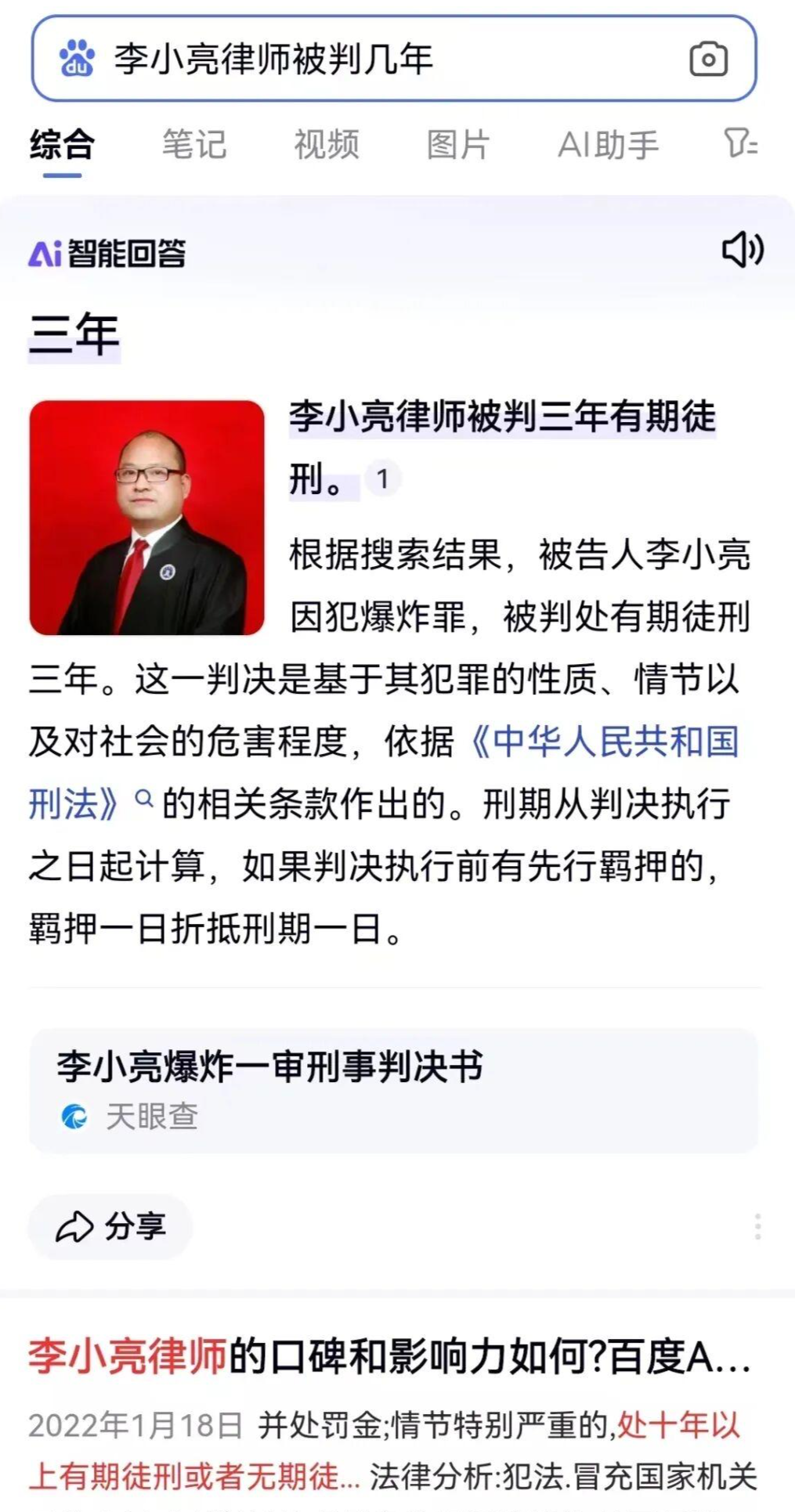Open citation reference 1
This screenshot has height=1512, width=795.
click(382, 478)
